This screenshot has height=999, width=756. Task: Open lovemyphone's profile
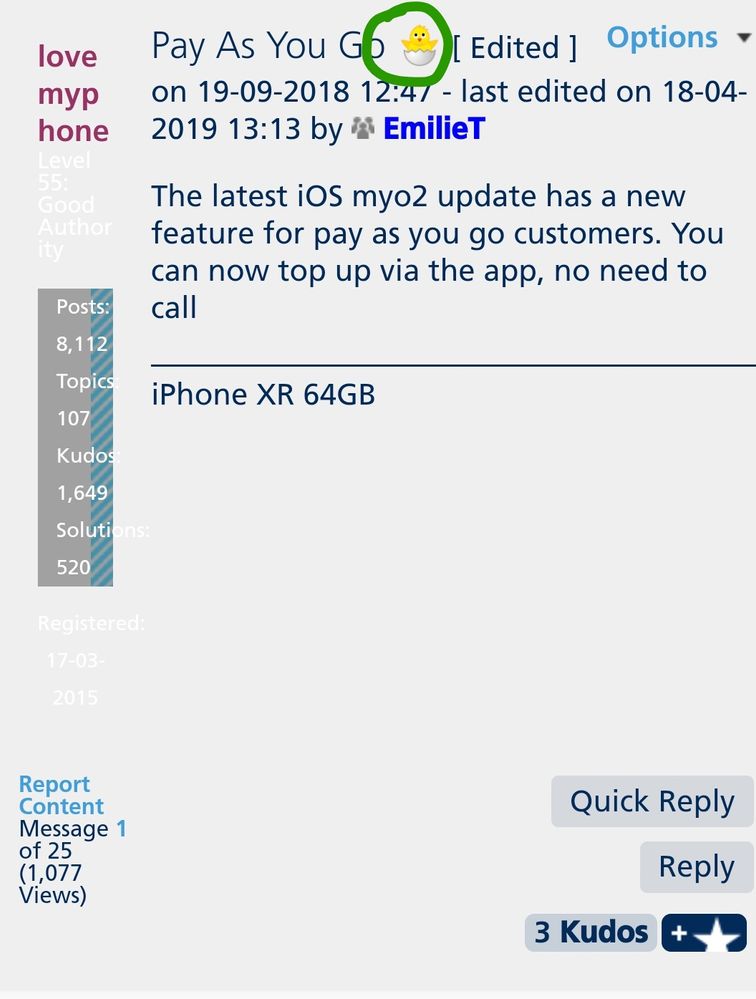pos(73,93)
